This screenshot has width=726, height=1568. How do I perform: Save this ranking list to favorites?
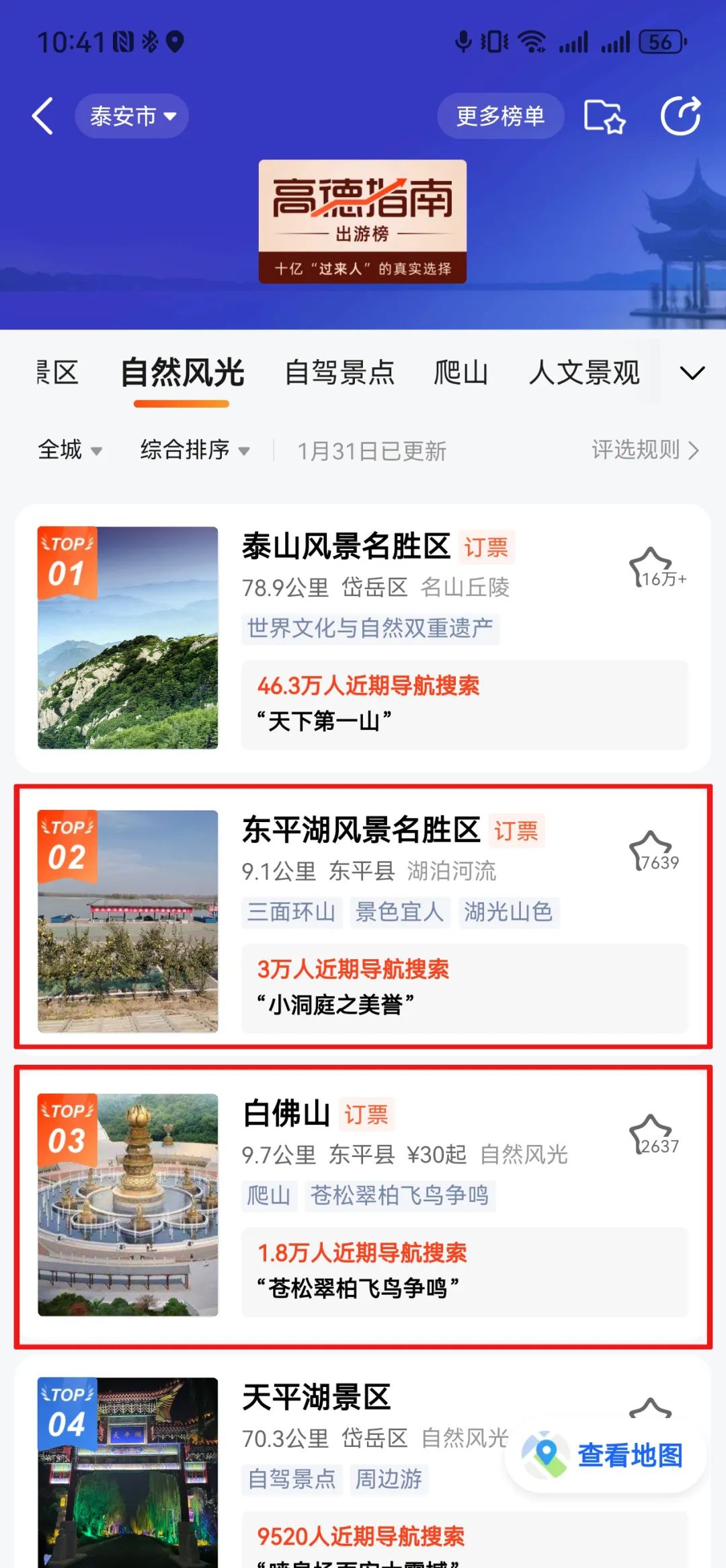(x=604, y=116)
